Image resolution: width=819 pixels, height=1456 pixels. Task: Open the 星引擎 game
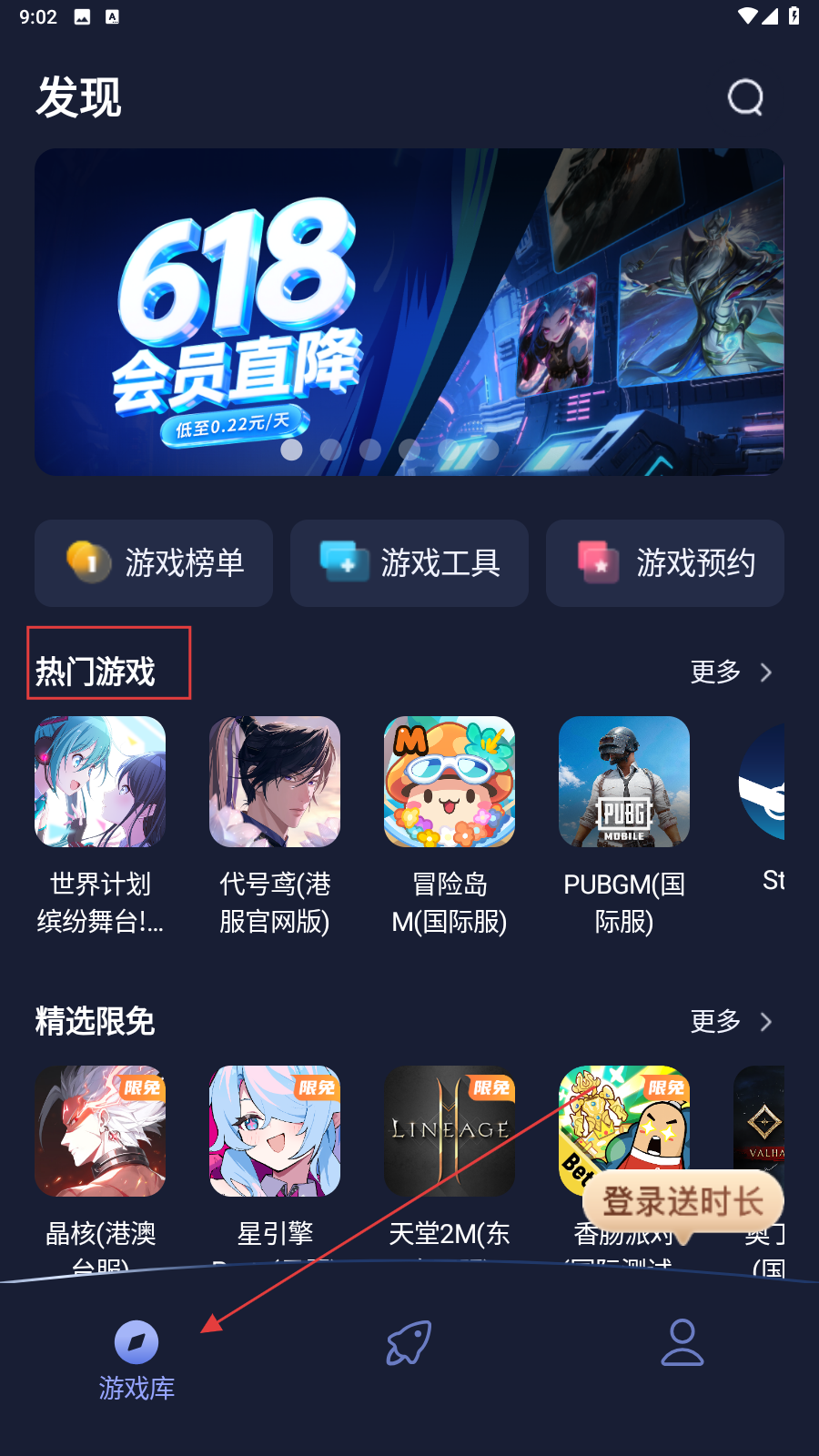[x=275, y=1131]
